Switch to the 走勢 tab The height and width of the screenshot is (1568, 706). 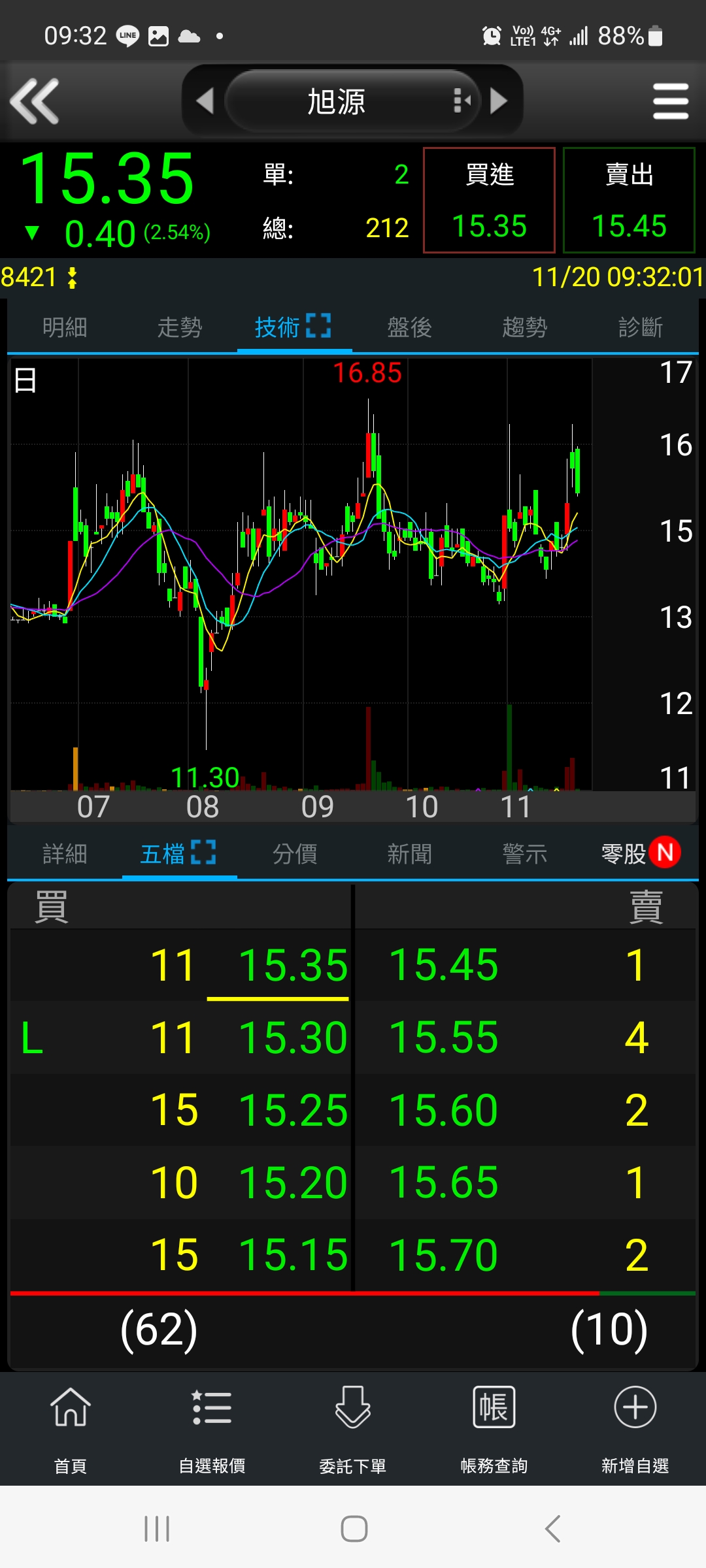(180, 327)
